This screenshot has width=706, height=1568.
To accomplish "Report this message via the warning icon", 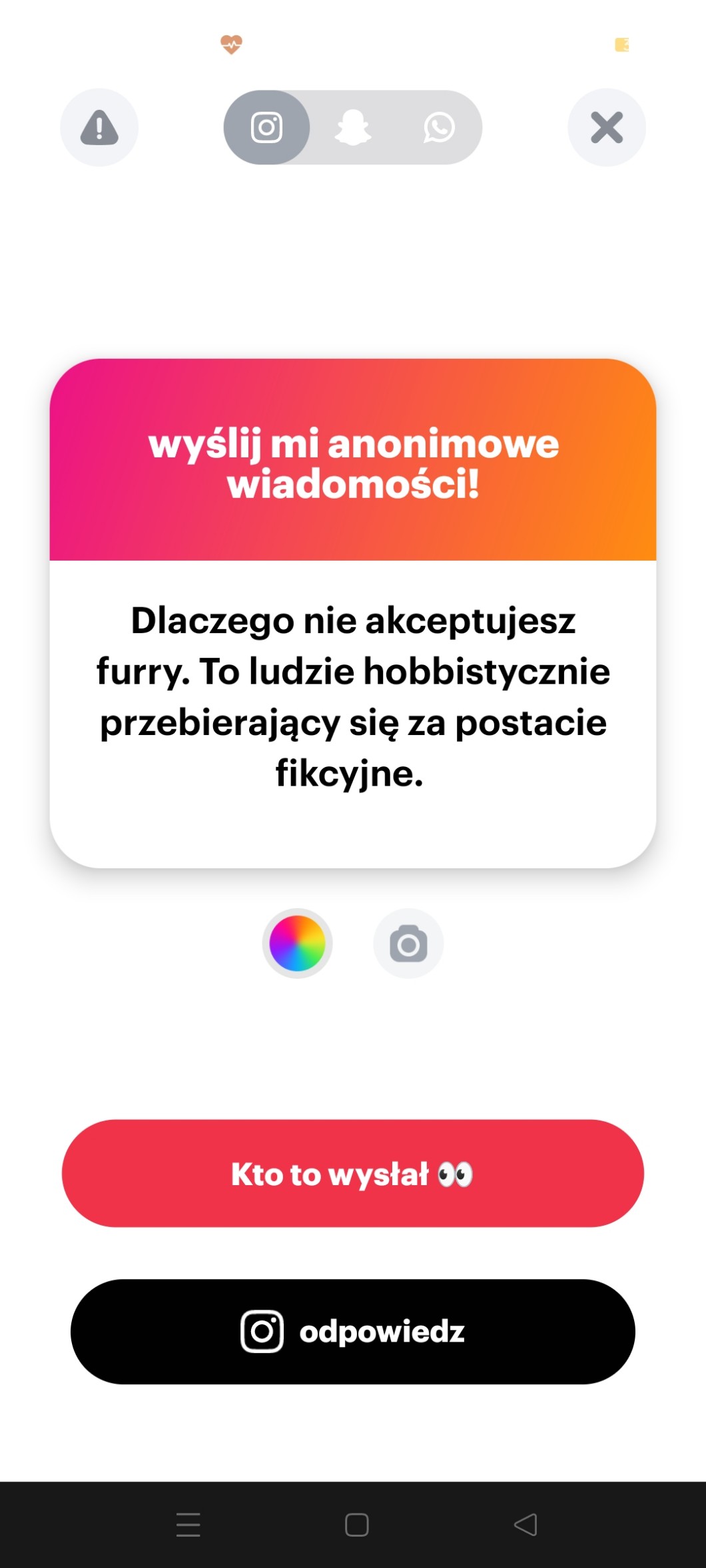I will [99, 127].
